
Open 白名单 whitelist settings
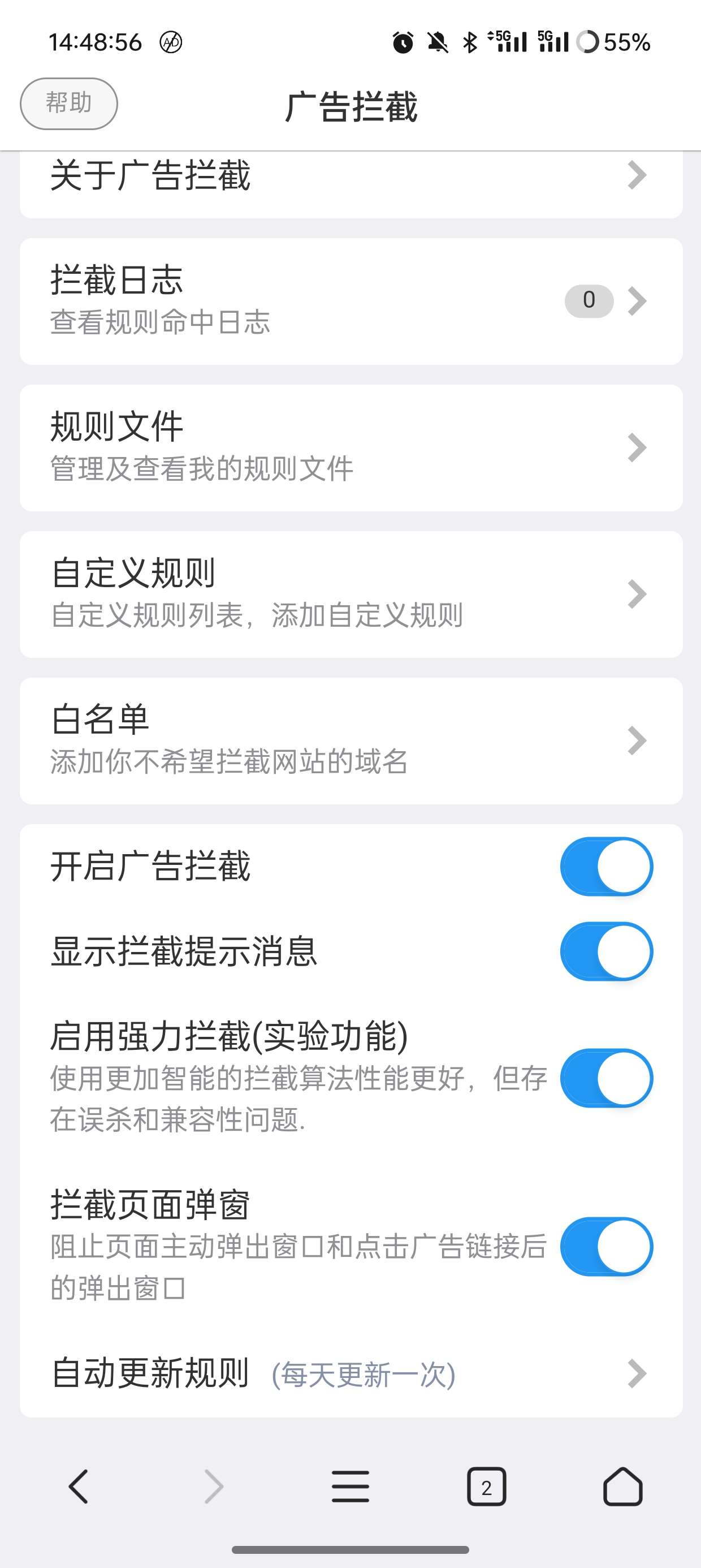coord(350,741)
